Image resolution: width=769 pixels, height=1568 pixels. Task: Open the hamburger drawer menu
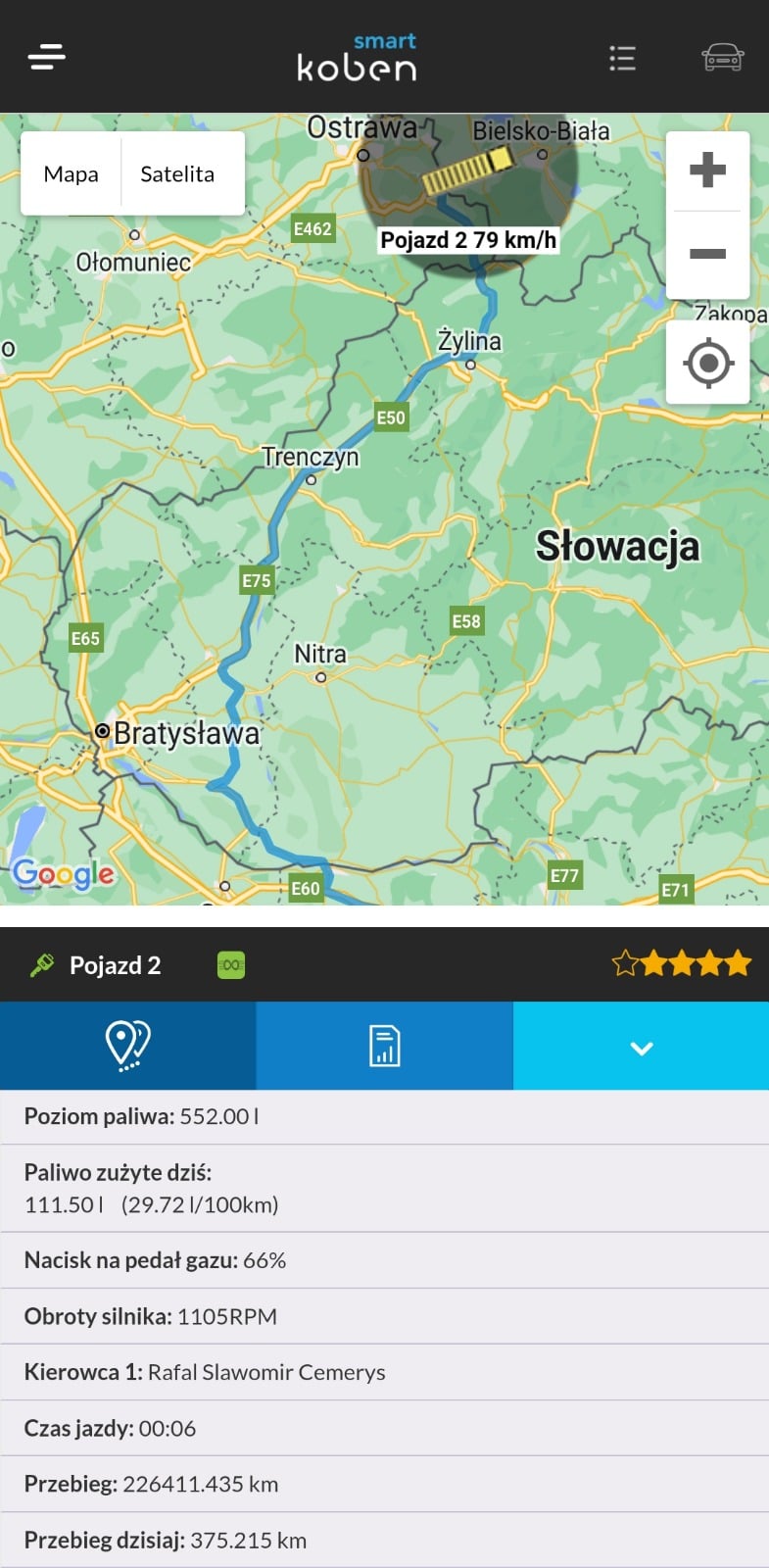[x=47, y=57]
